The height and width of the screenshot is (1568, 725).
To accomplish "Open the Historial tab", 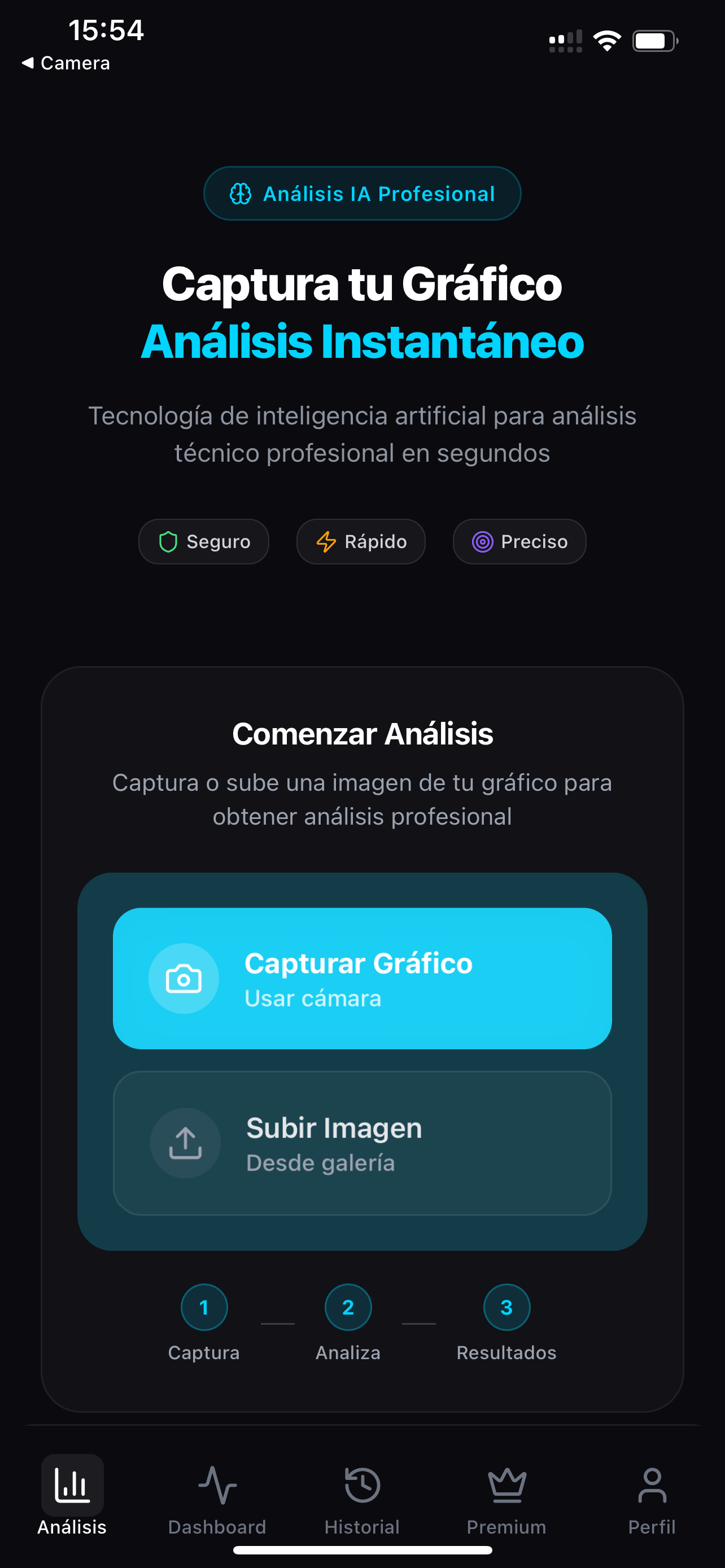I will [362, 1499].
